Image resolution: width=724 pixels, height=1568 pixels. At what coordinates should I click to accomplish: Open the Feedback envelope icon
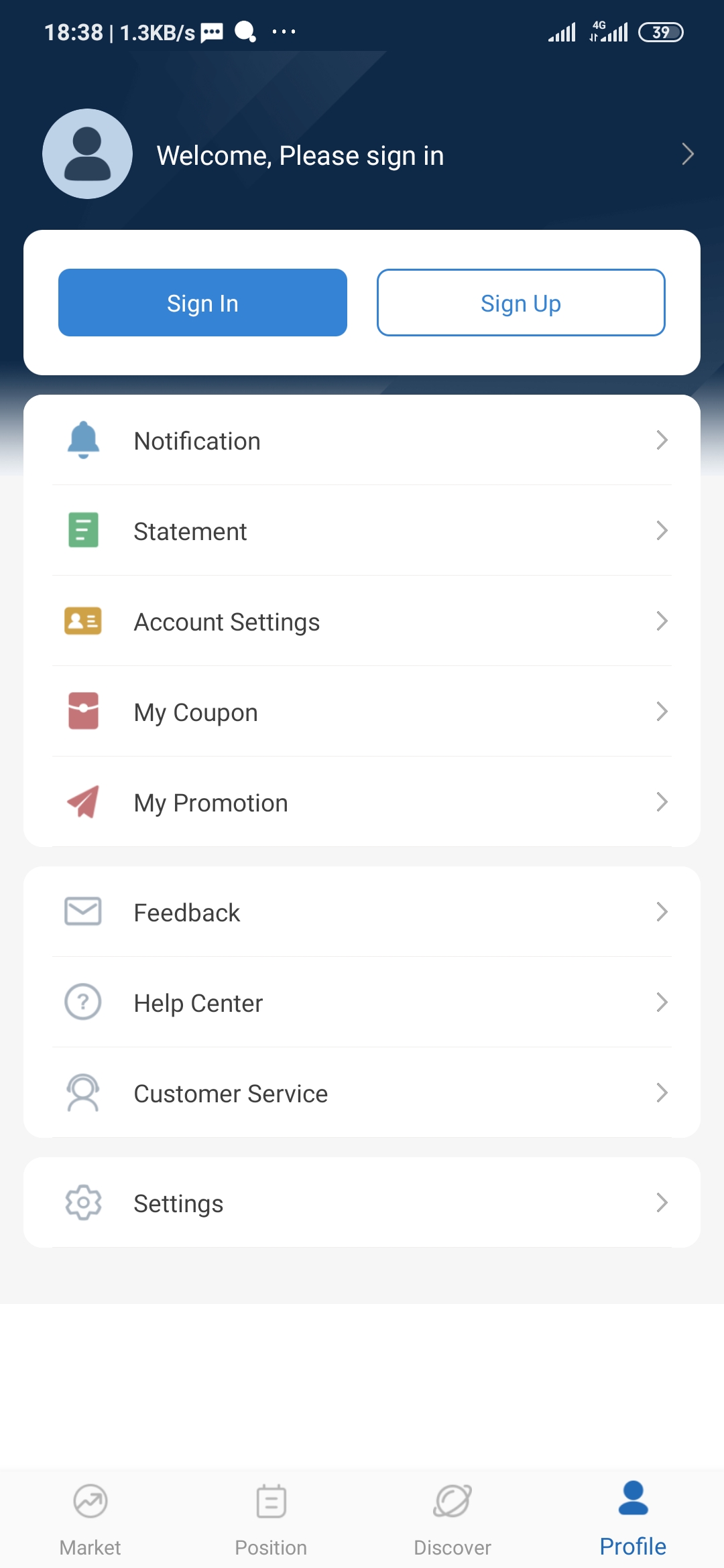(82, 912)
